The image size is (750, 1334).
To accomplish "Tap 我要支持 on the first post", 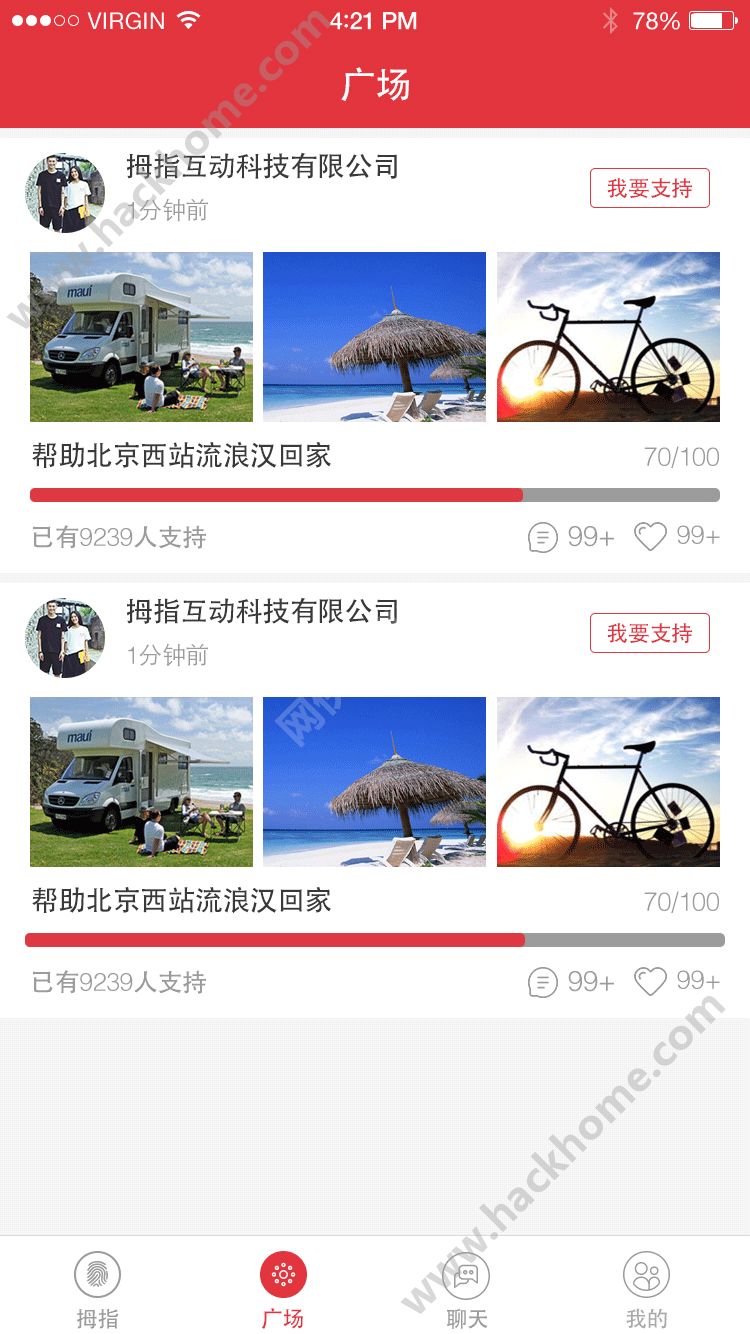I will click(649, 188).
